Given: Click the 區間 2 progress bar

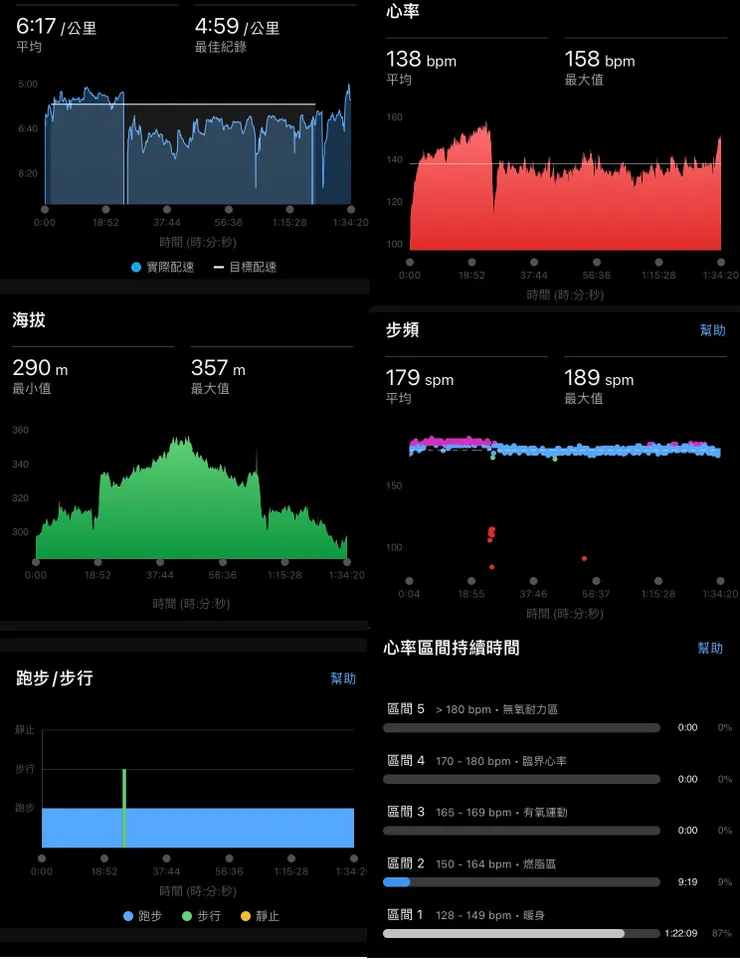Looking at the screenshot, I should pos(520,881).
